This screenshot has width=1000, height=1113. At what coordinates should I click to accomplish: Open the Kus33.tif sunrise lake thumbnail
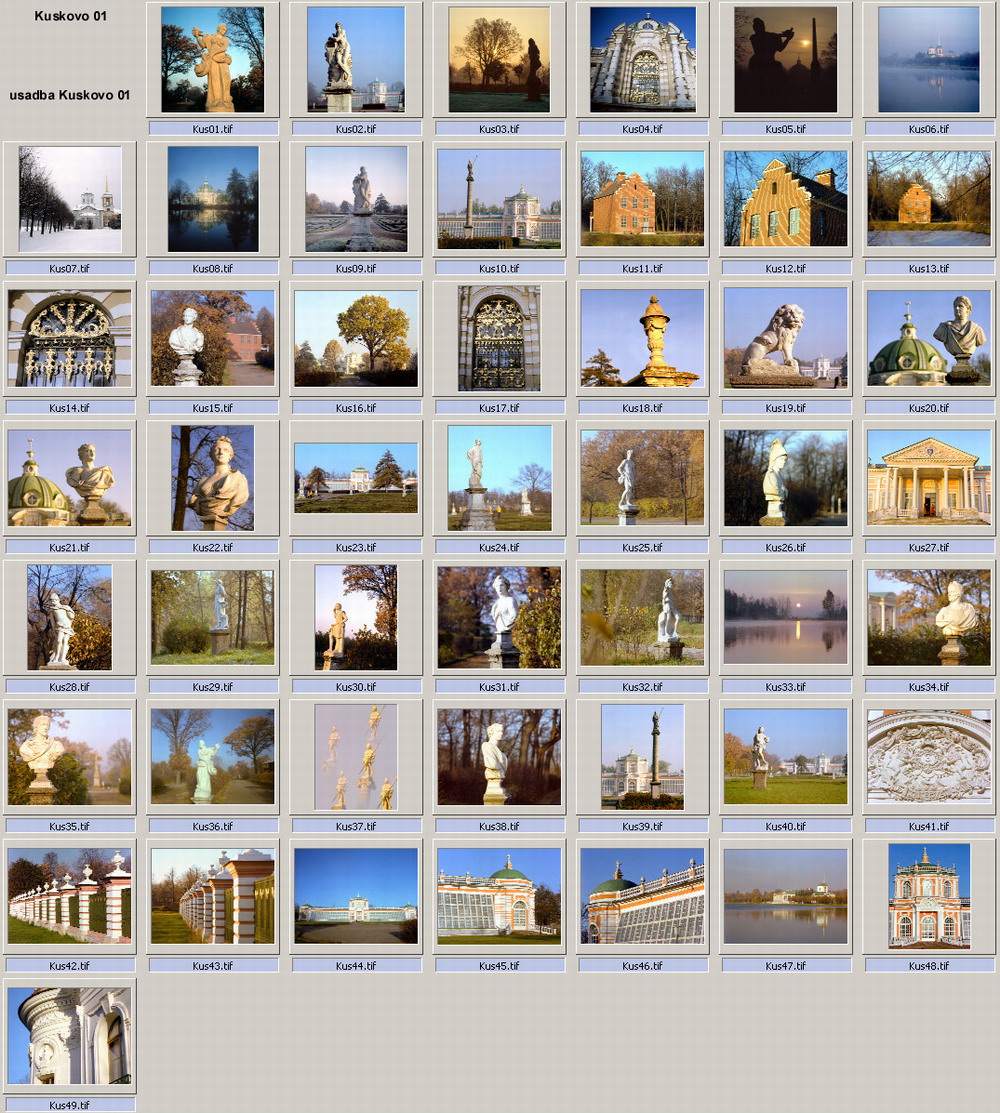tap(785, 617)
